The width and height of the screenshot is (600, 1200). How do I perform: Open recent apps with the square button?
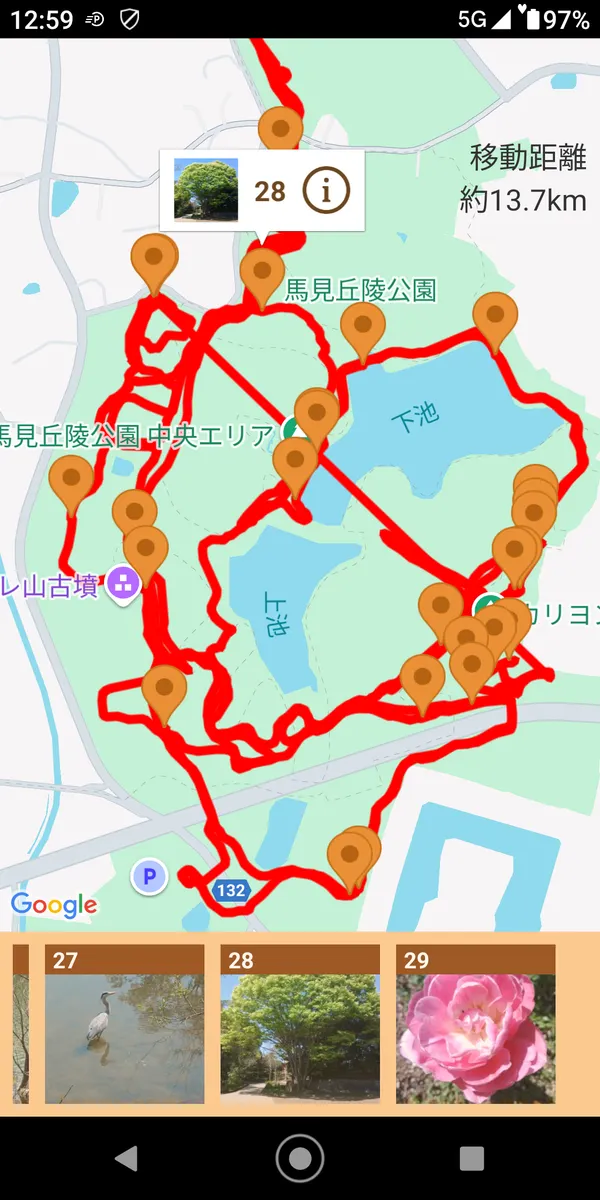472,1158
